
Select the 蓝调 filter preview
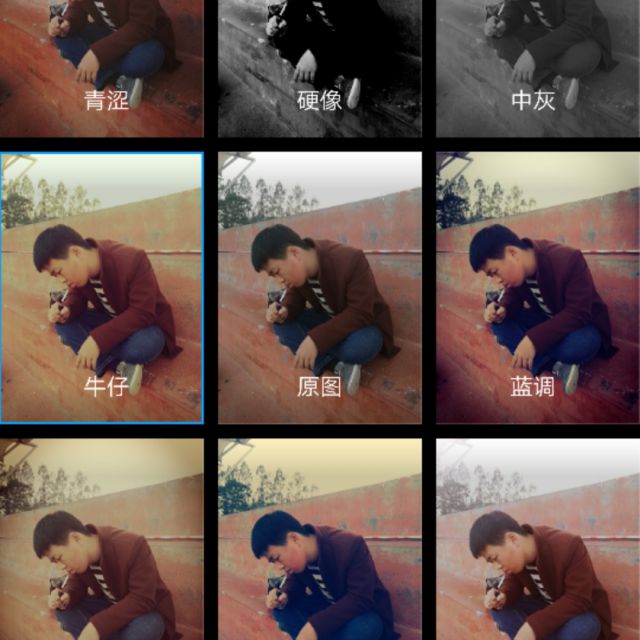[x=538, y=288]
